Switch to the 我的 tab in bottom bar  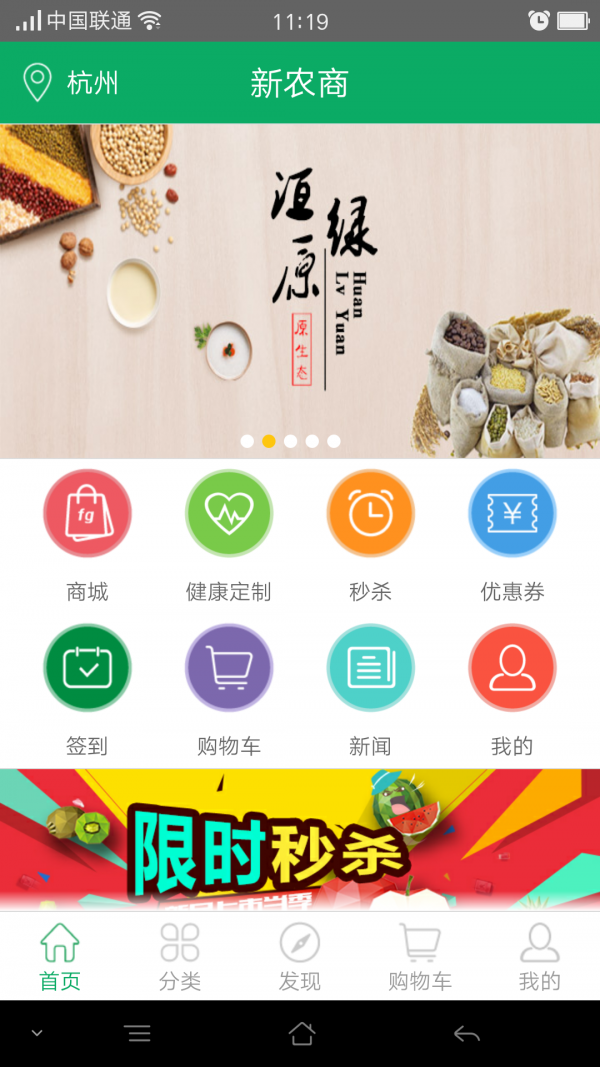540,957
